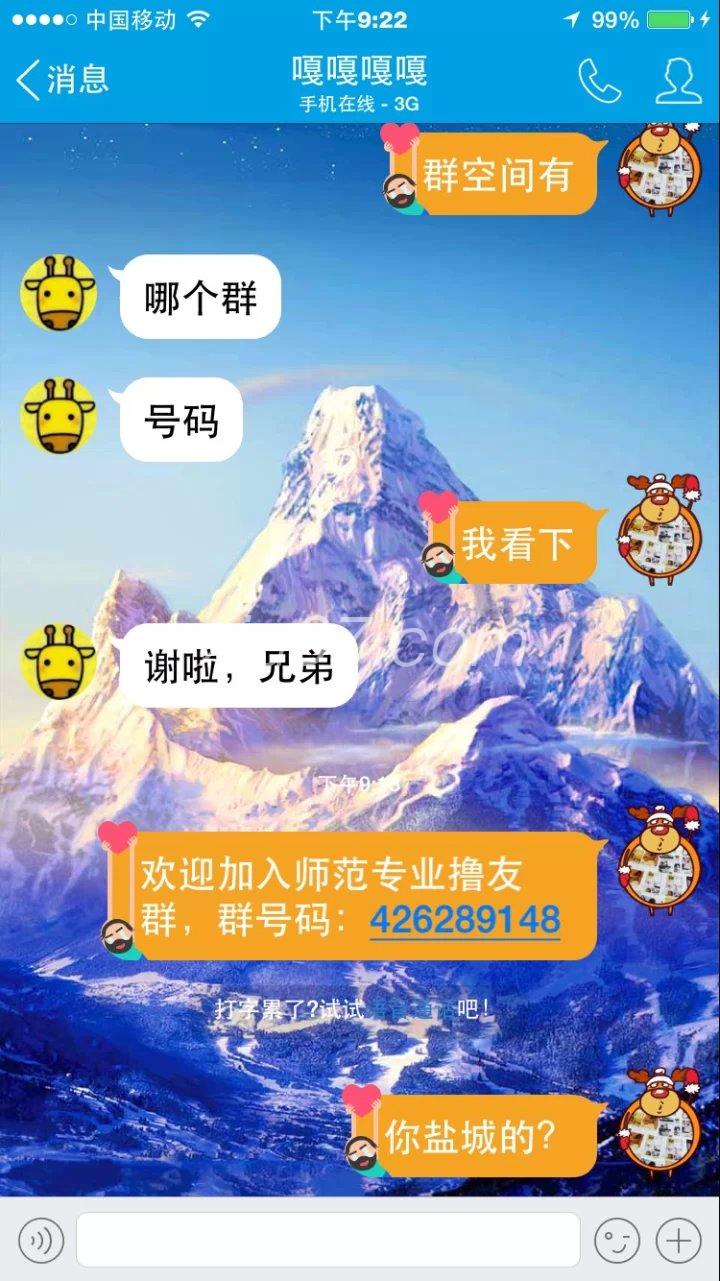The image size is (720, 1281).
Task: Open the contact profile icon
Action: (x=678, y=80)
